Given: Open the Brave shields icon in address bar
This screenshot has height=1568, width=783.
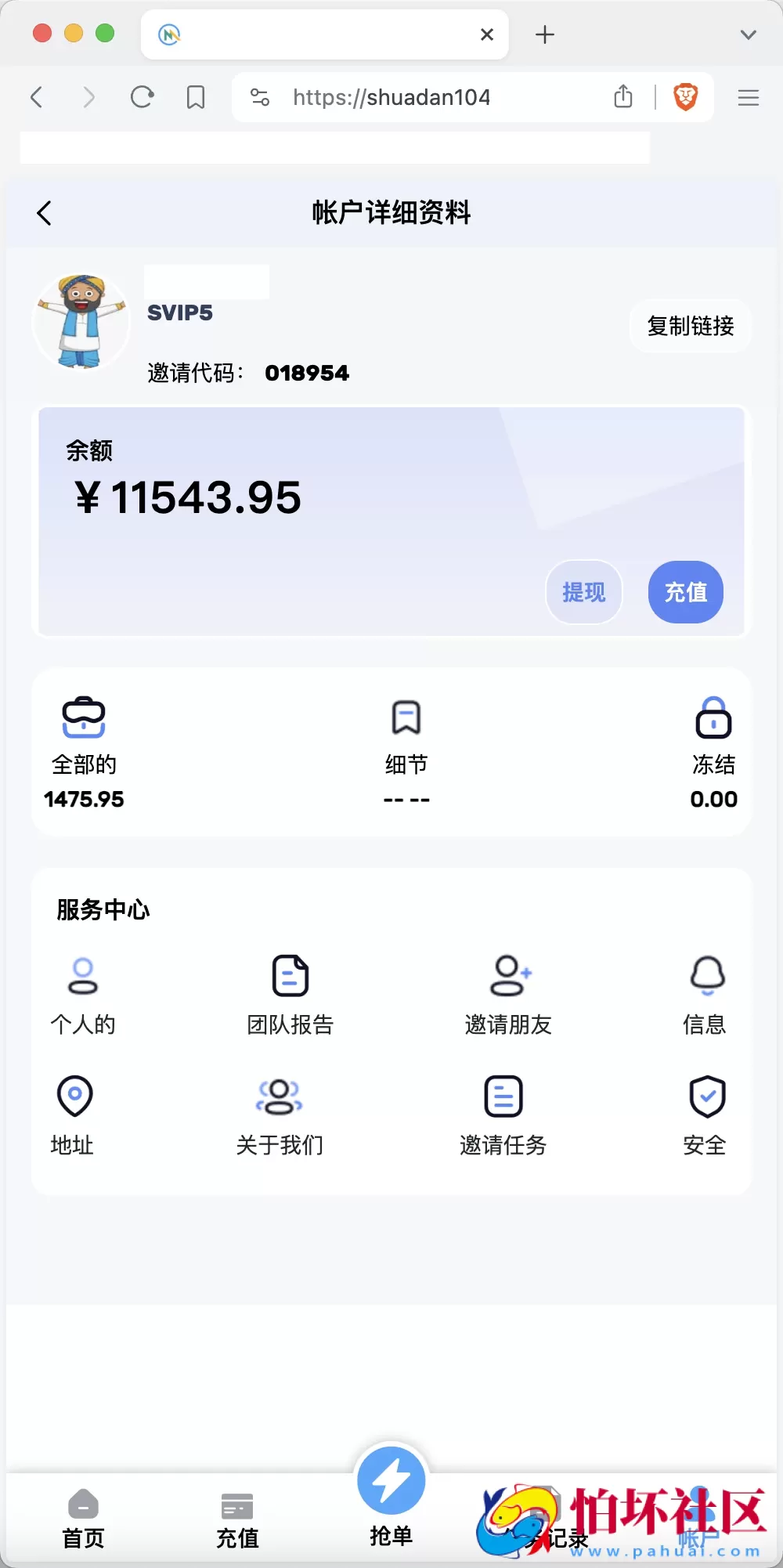Looking at the screenshot, I should coord(684,96).
